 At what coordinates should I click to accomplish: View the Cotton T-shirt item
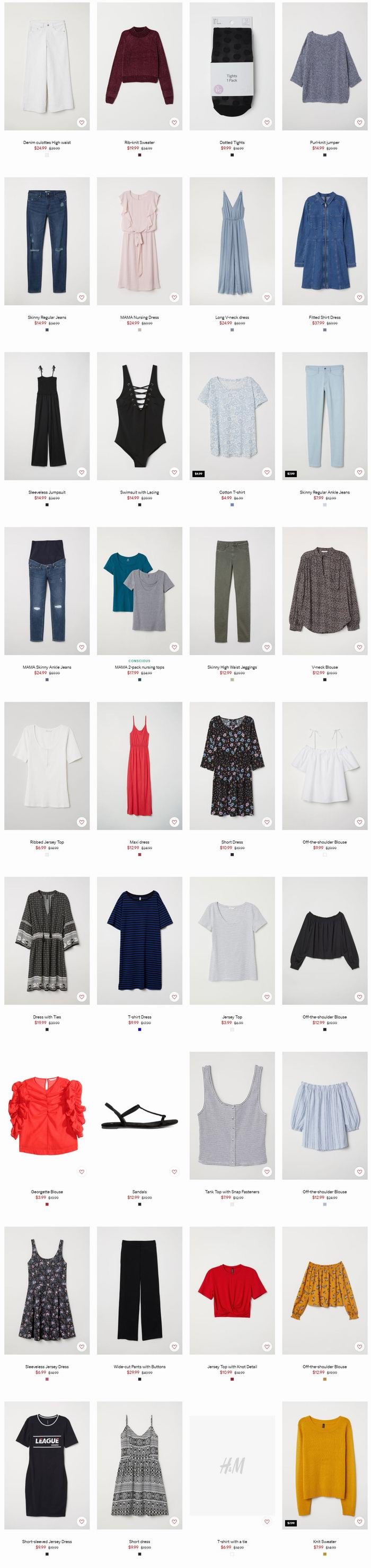click(x=232, y=416)
